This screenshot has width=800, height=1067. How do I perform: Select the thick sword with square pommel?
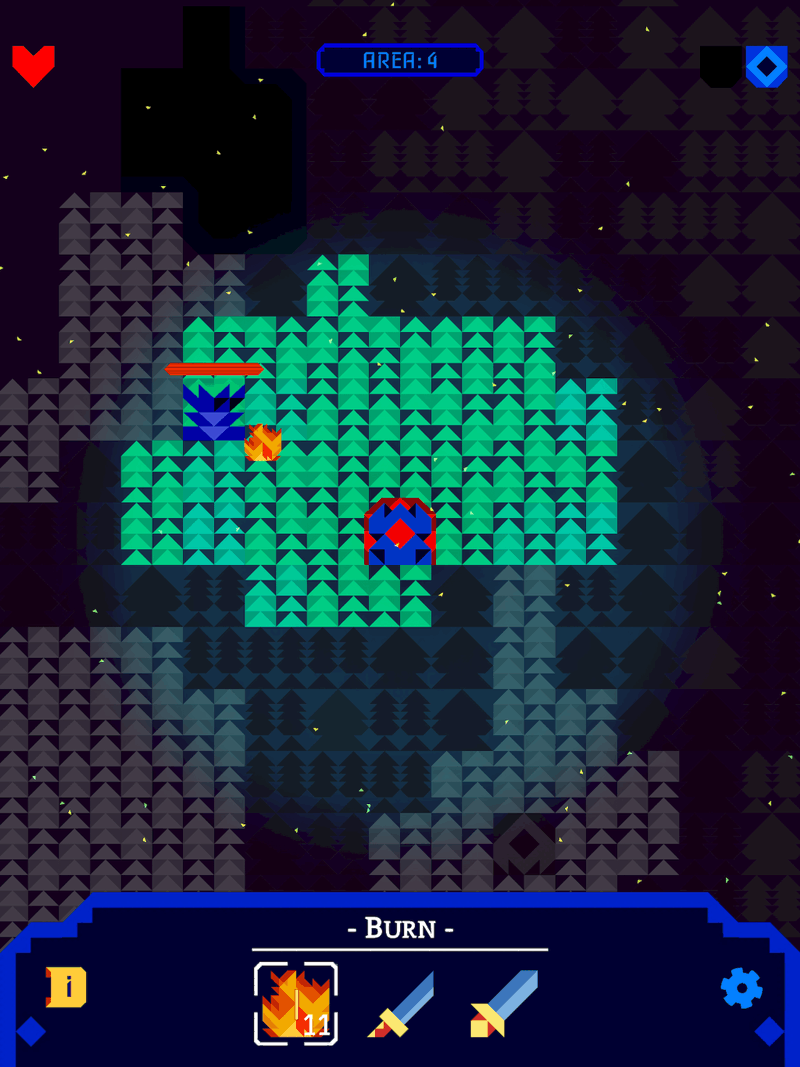click(x=504, y=1003)
